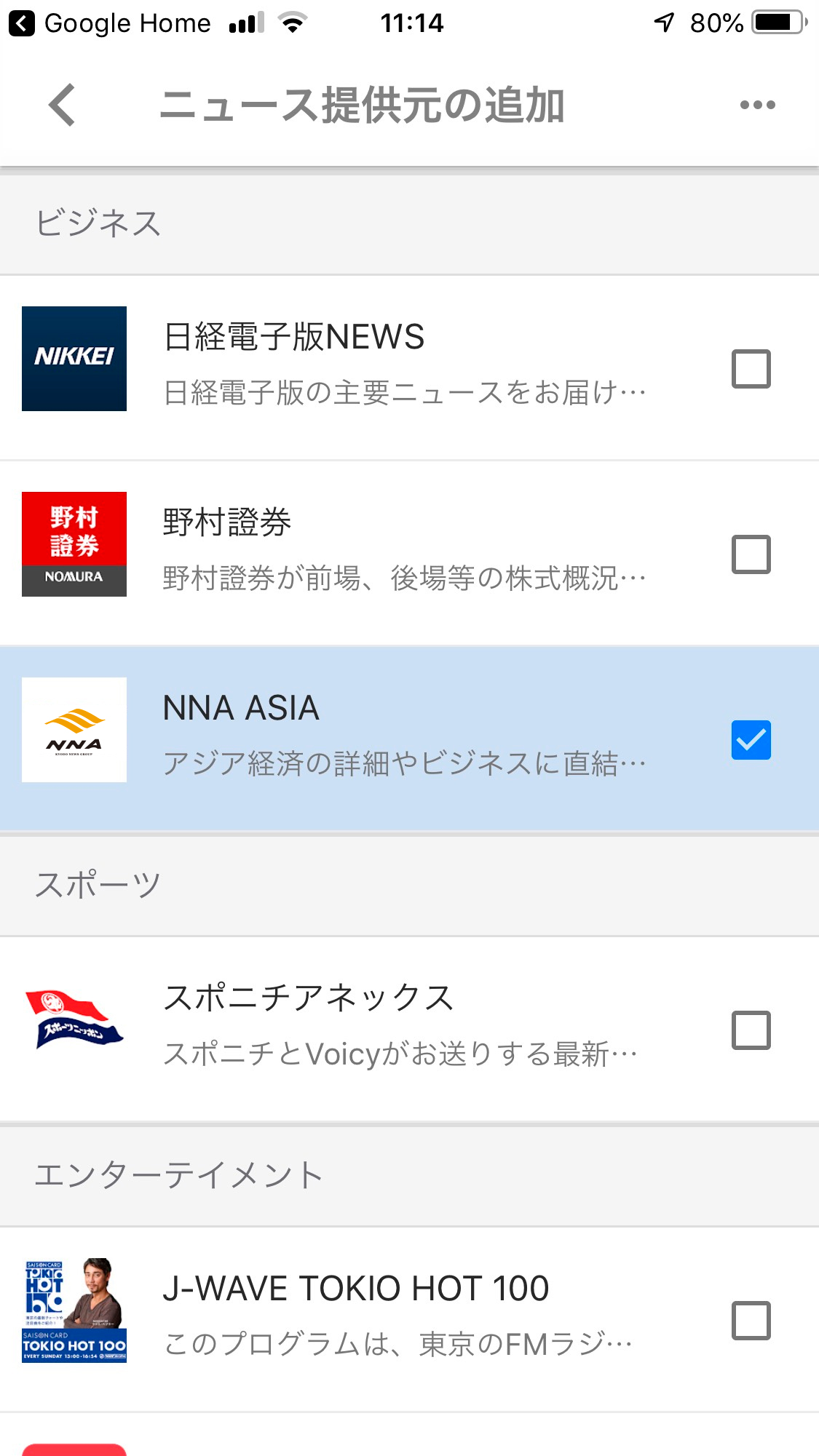
Task: Uncheck NNA ASIA news source
Action: coord(751,741)
